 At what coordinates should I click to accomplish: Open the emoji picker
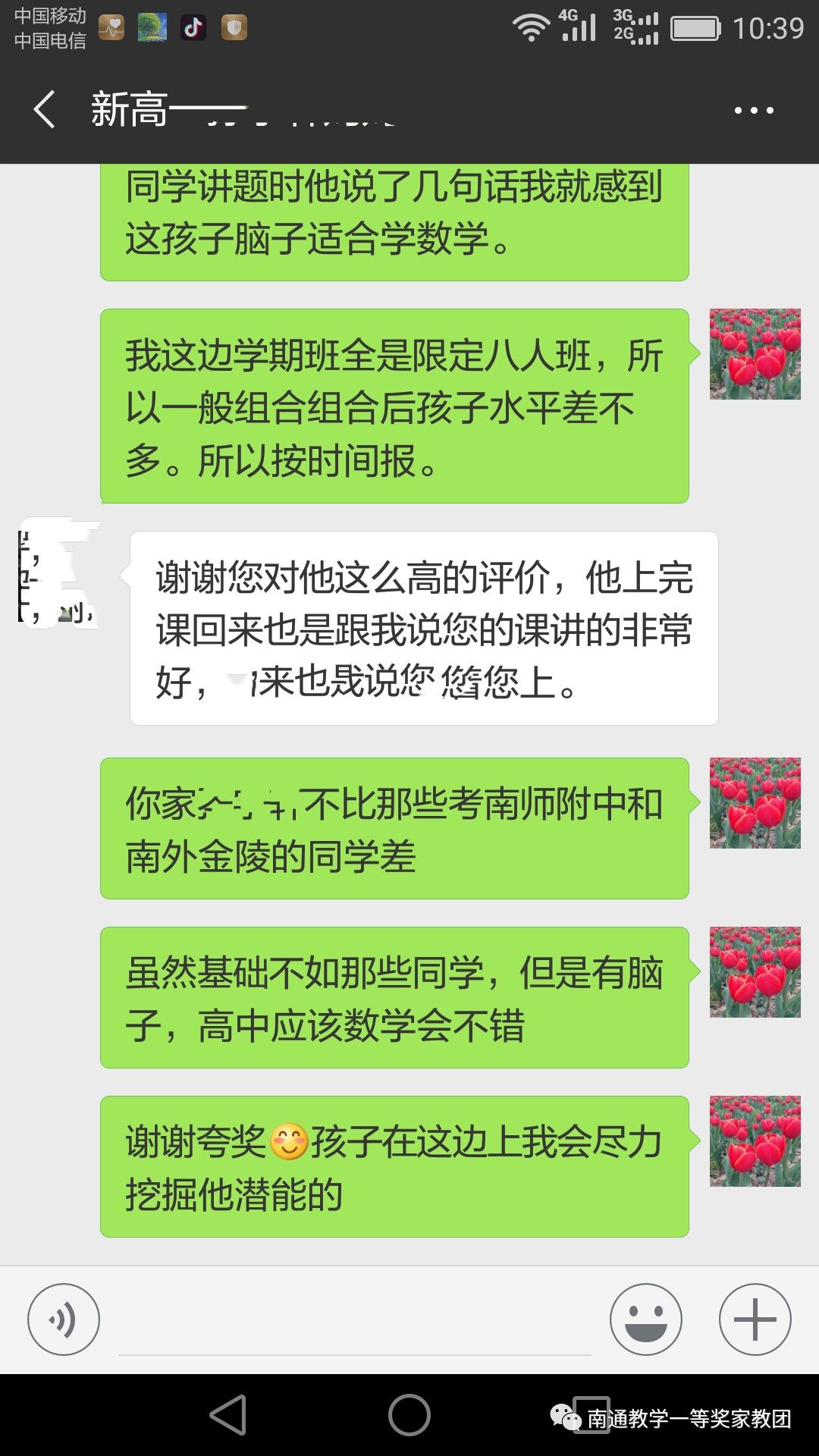(645, 1319)
